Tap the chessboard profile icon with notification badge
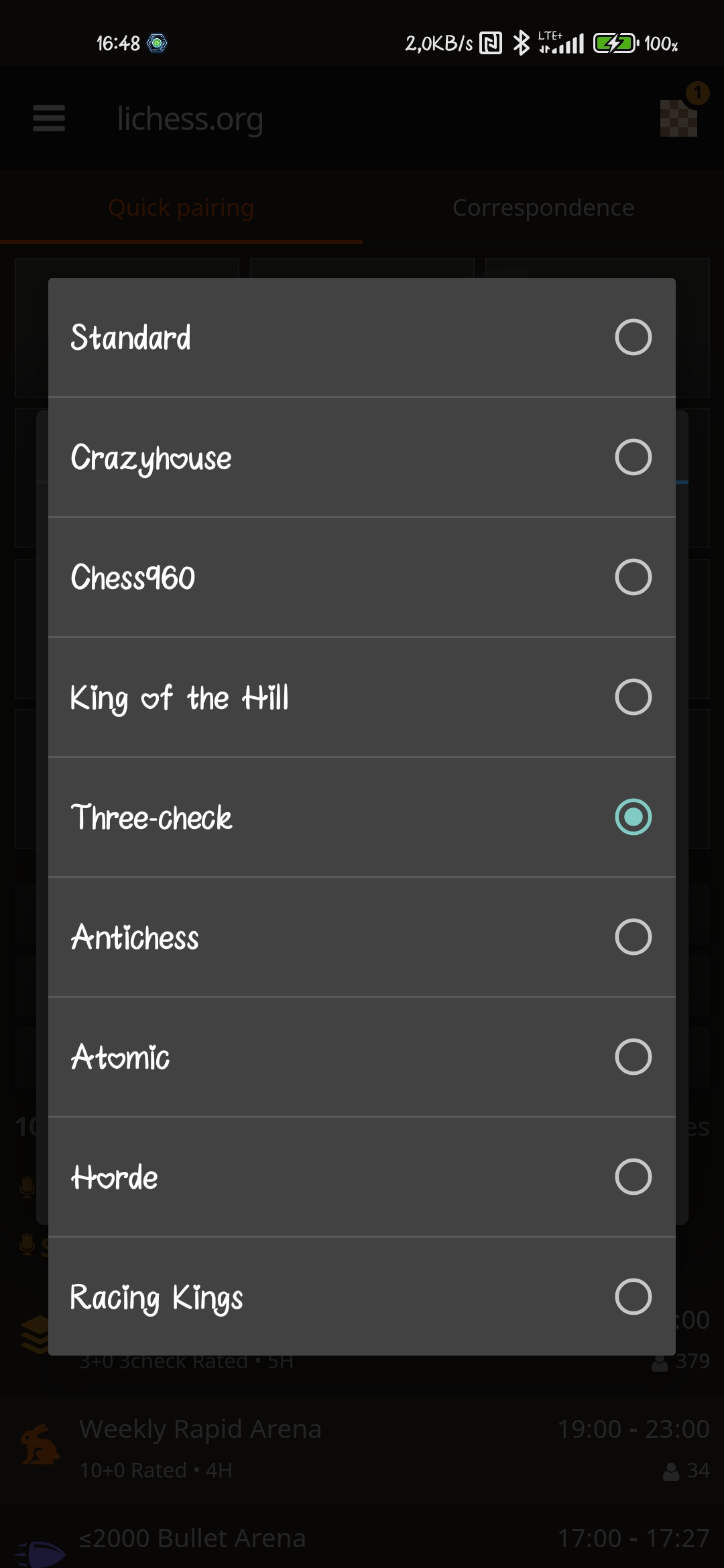 point(680,119)
